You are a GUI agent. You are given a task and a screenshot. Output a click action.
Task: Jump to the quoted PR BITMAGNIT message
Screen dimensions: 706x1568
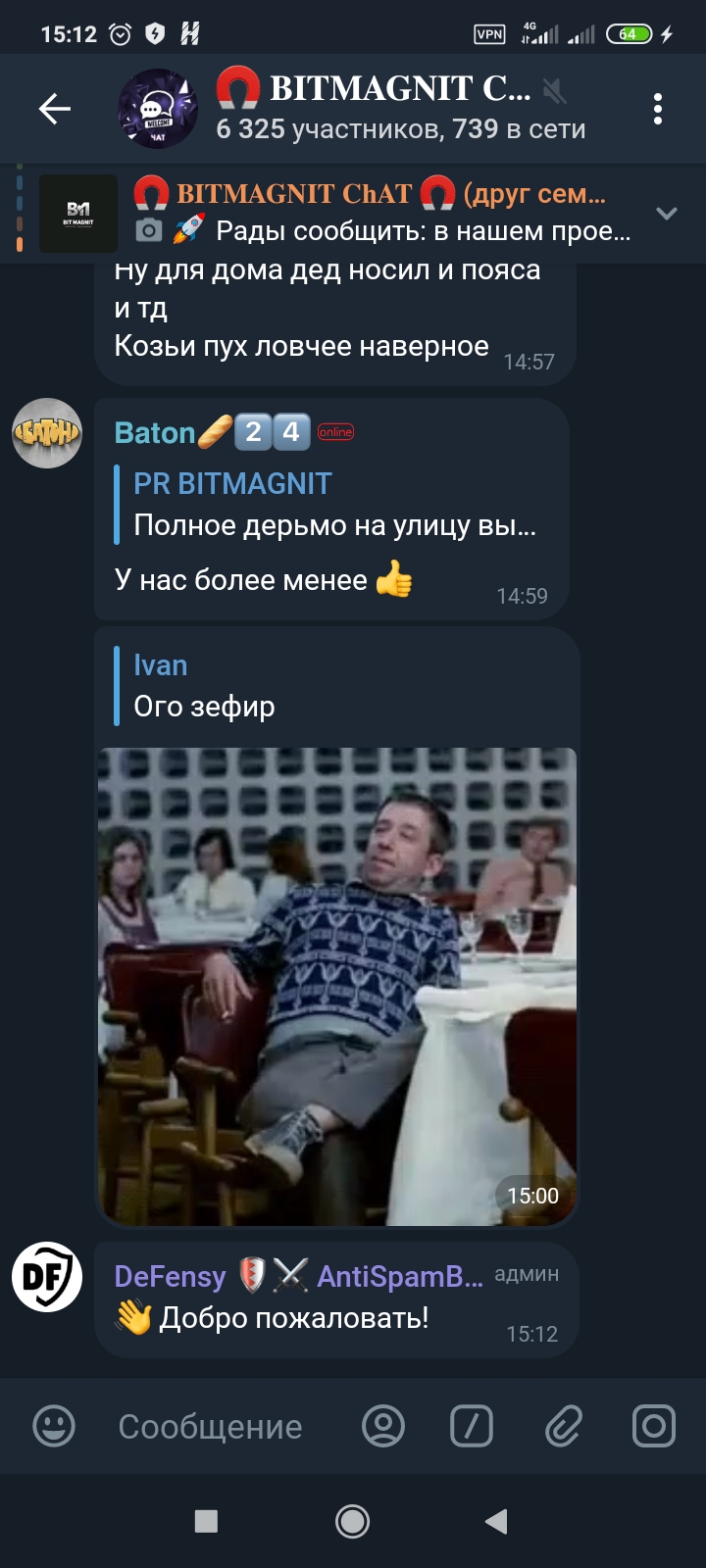point(333,505)
